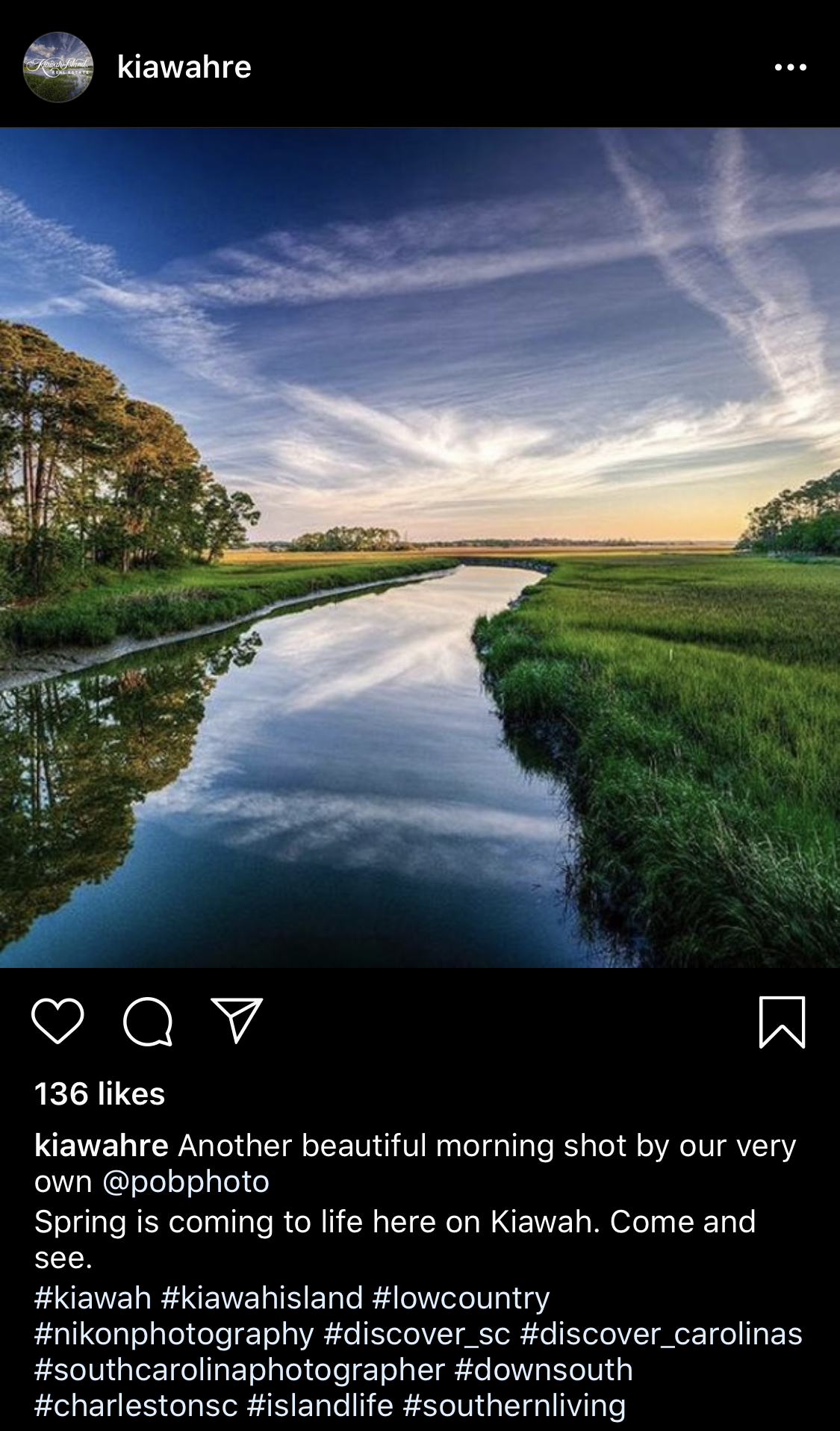Open the #charlestonsc hashtag
The height and width of the screenshot is (1431, 840).
[x=136, y=1406]
